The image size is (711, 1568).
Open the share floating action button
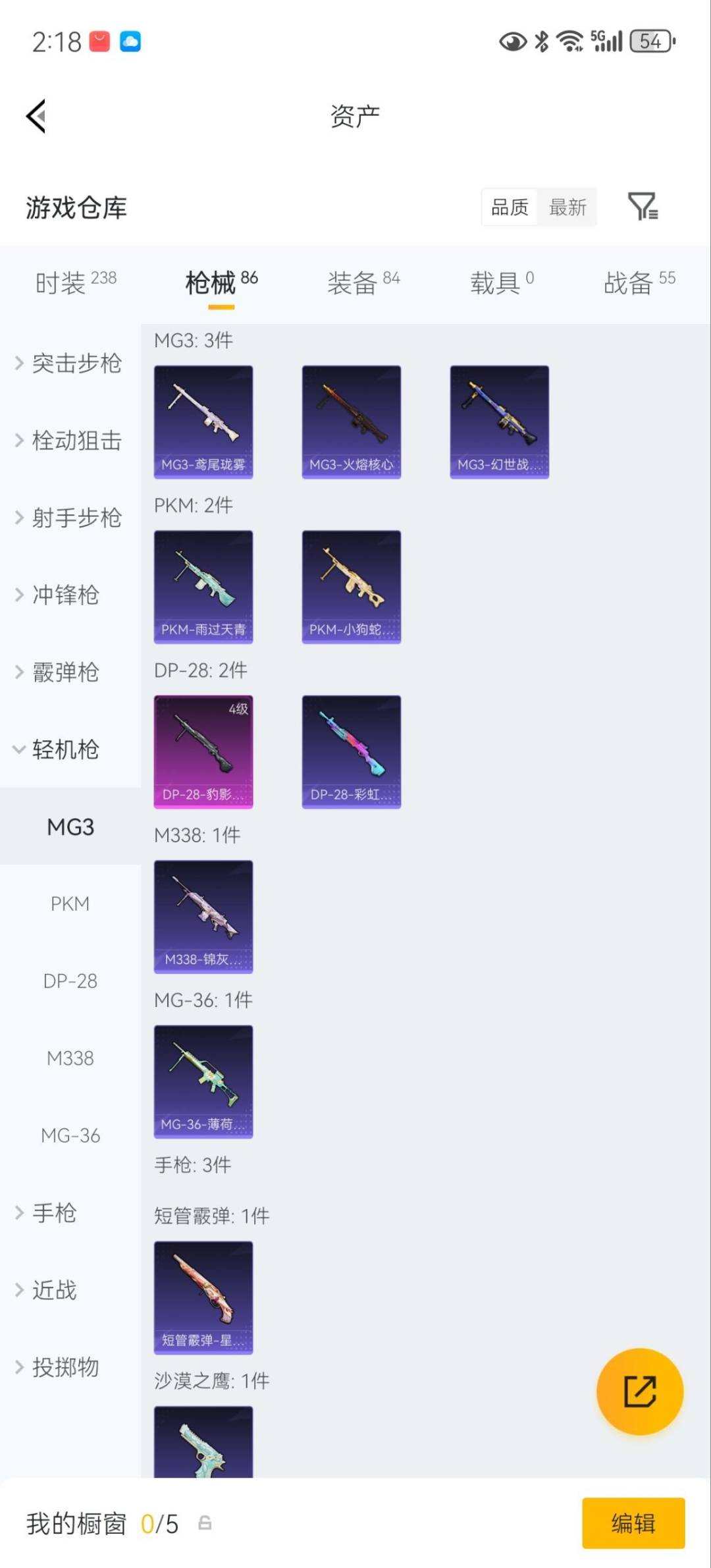click(640, 1392)
